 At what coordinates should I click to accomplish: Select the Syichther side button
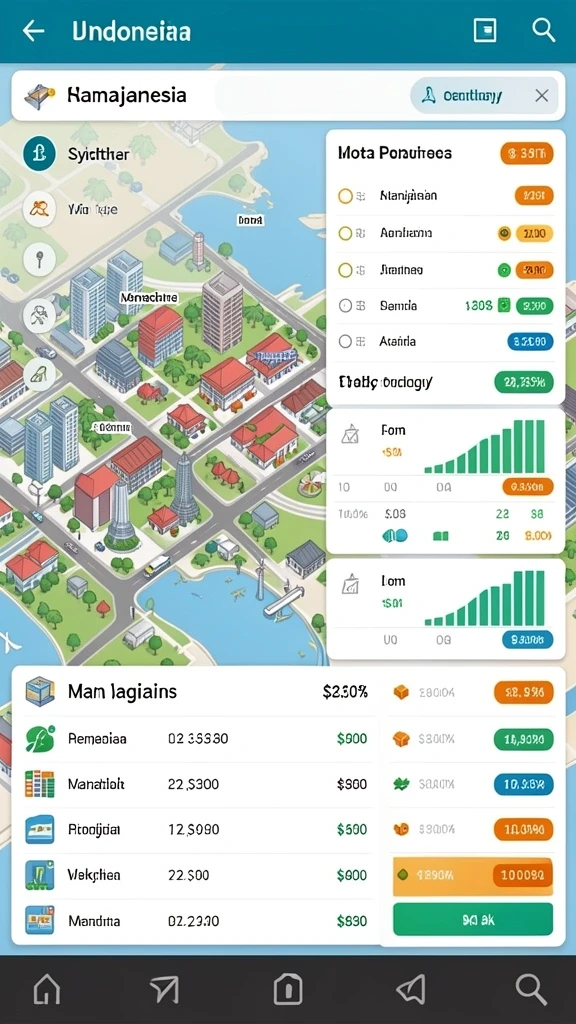click(39, 154)
